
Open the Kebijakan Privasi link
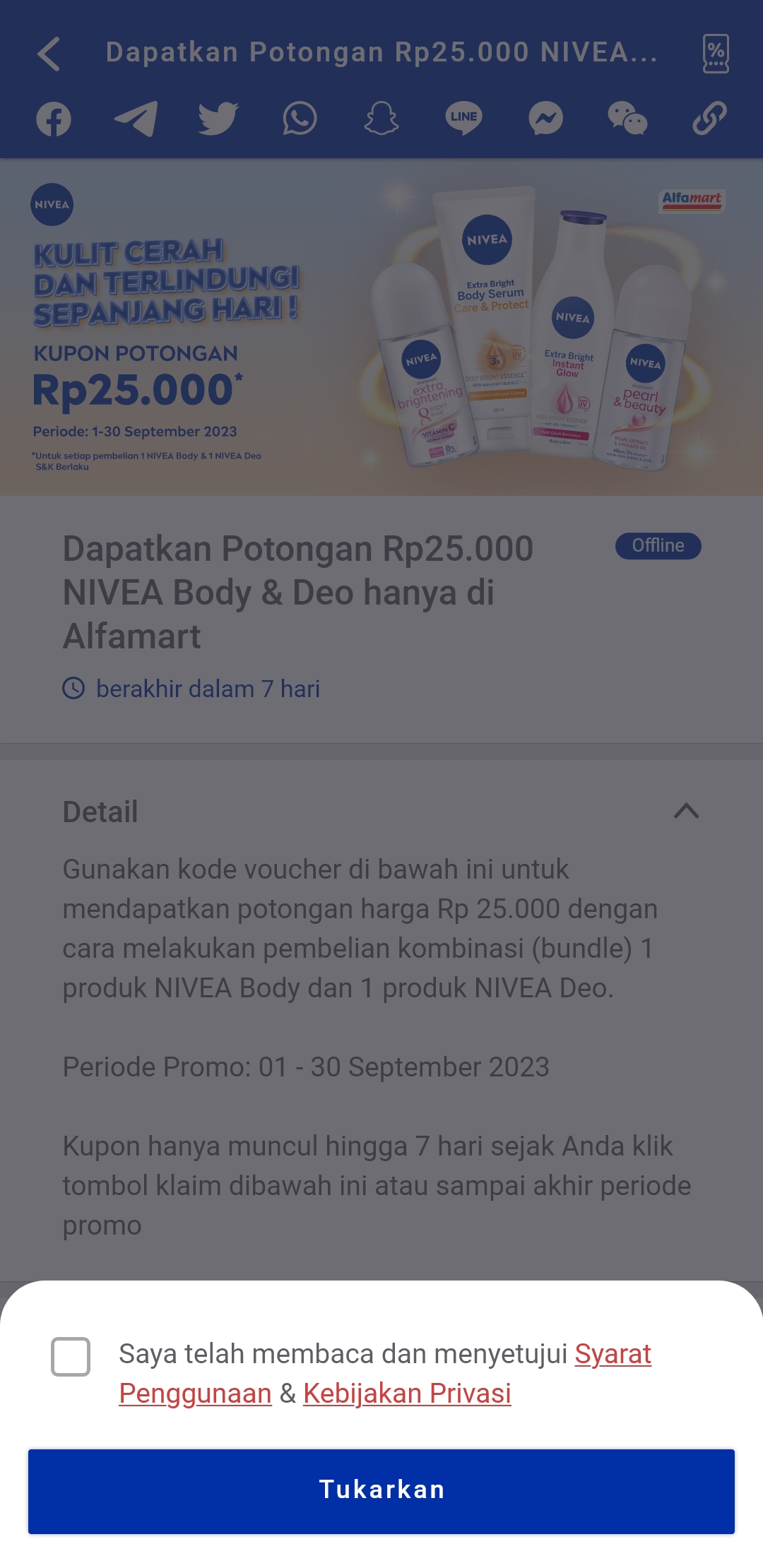click(407, 1394)
